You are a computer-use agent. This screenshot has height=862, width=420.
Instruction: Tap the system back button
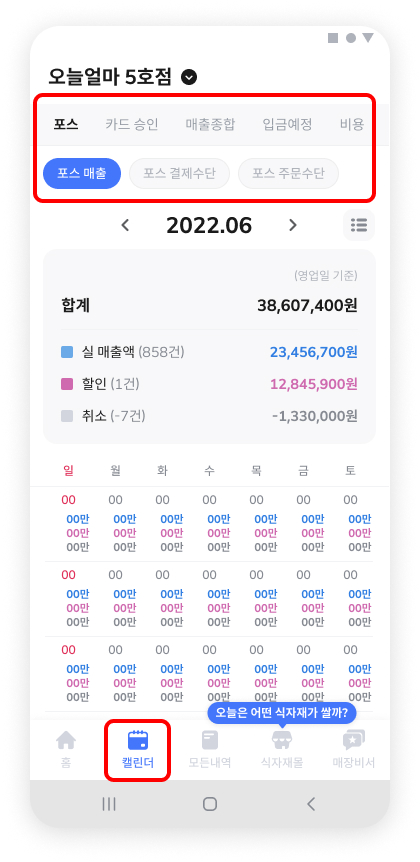311,804
